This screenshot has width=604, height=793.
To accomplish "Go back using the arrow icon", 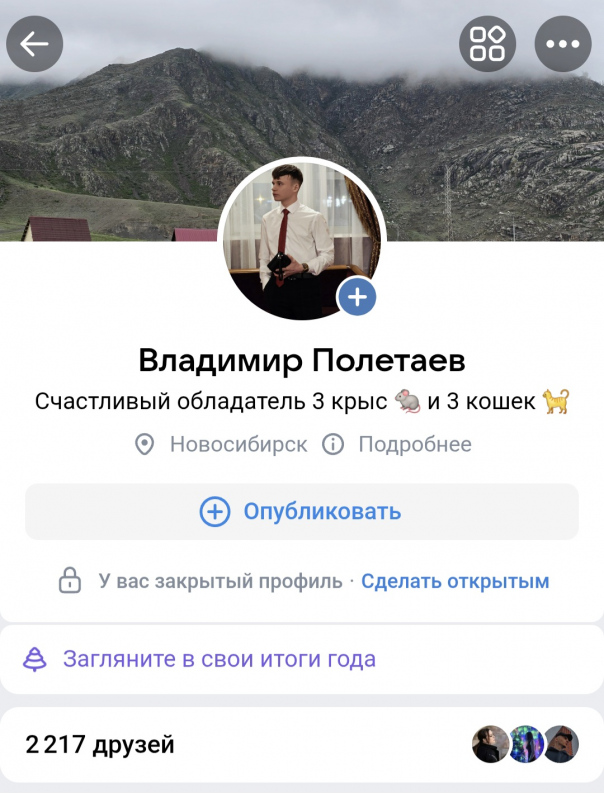I will tap(35, 44).
